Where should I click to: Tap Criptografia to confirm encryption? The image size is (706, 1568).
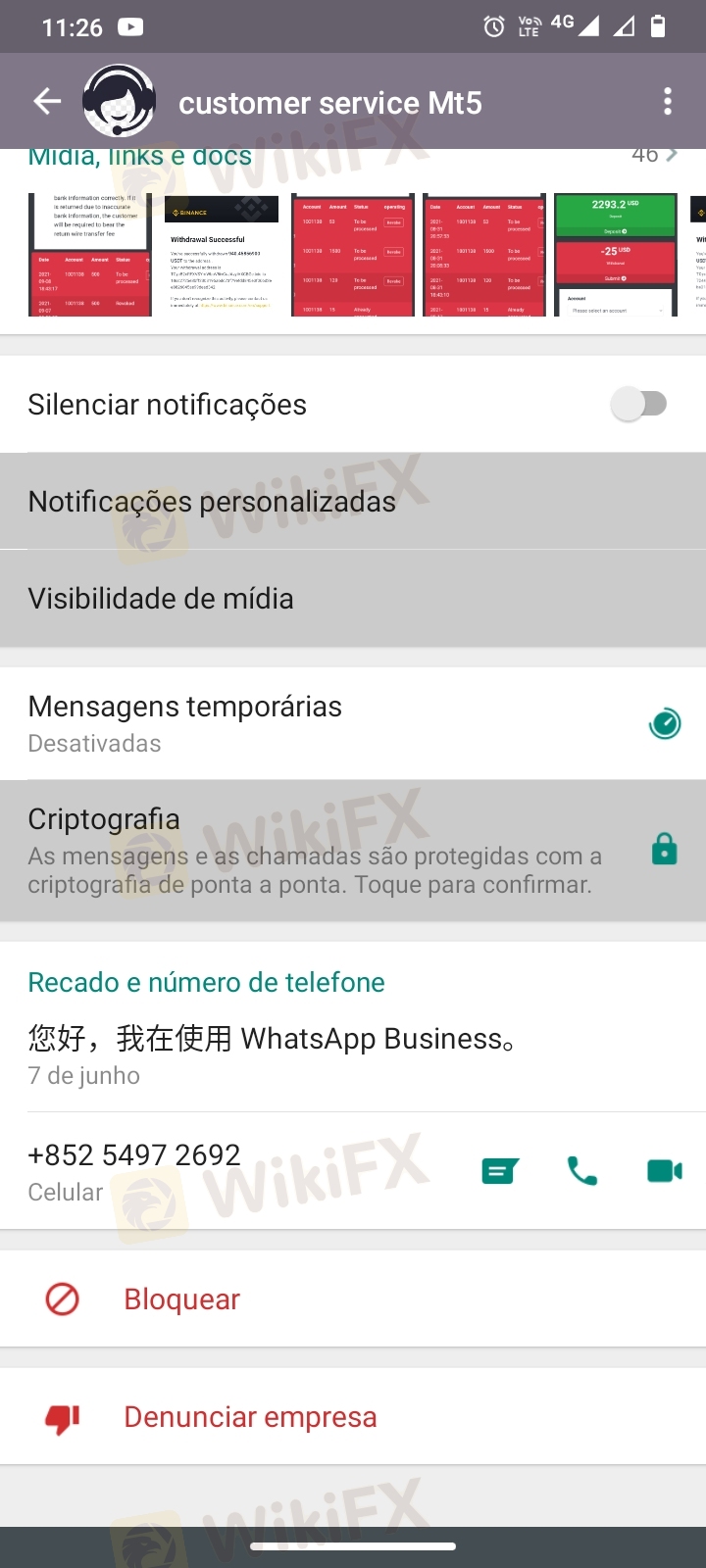point(353,851)
